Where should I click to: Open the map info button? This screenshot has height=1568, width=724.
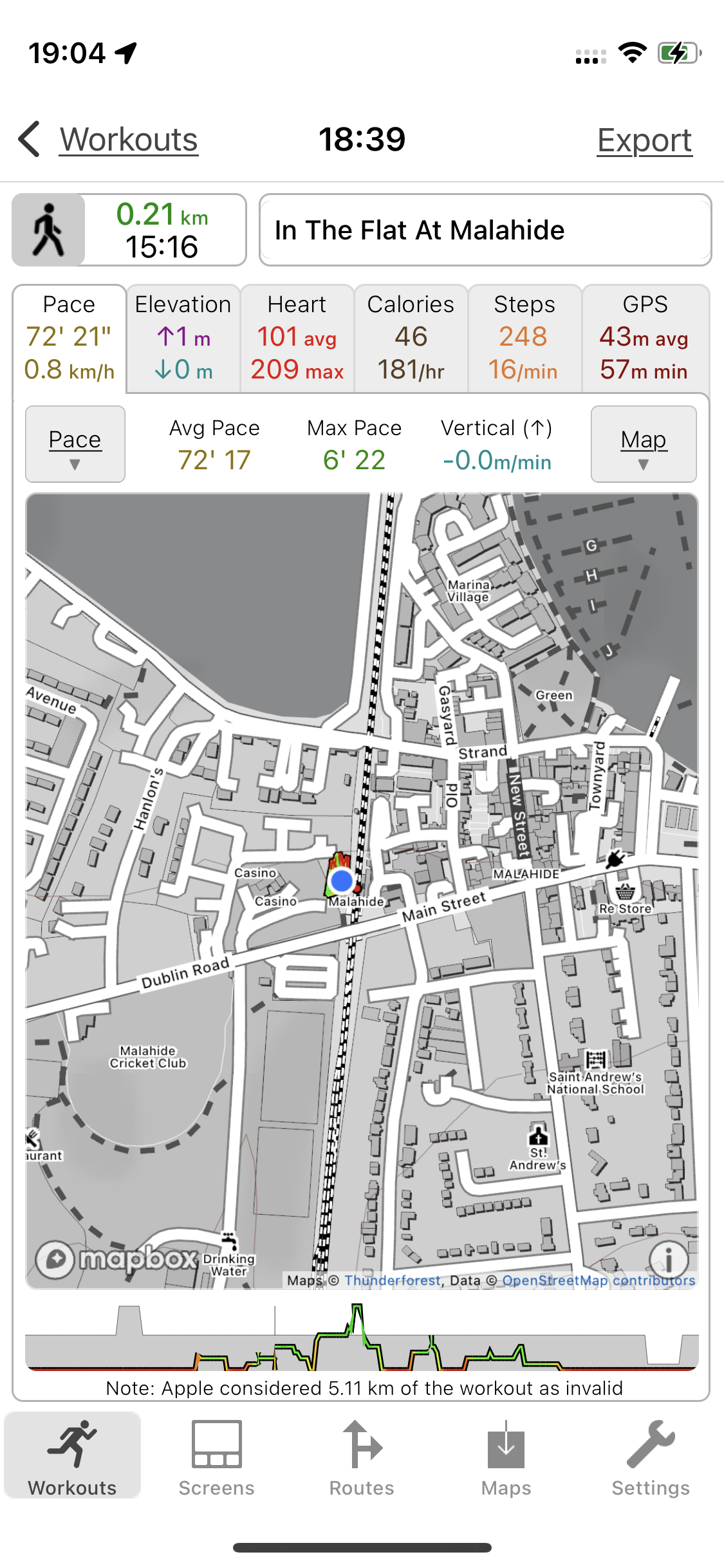[669, 1257]
